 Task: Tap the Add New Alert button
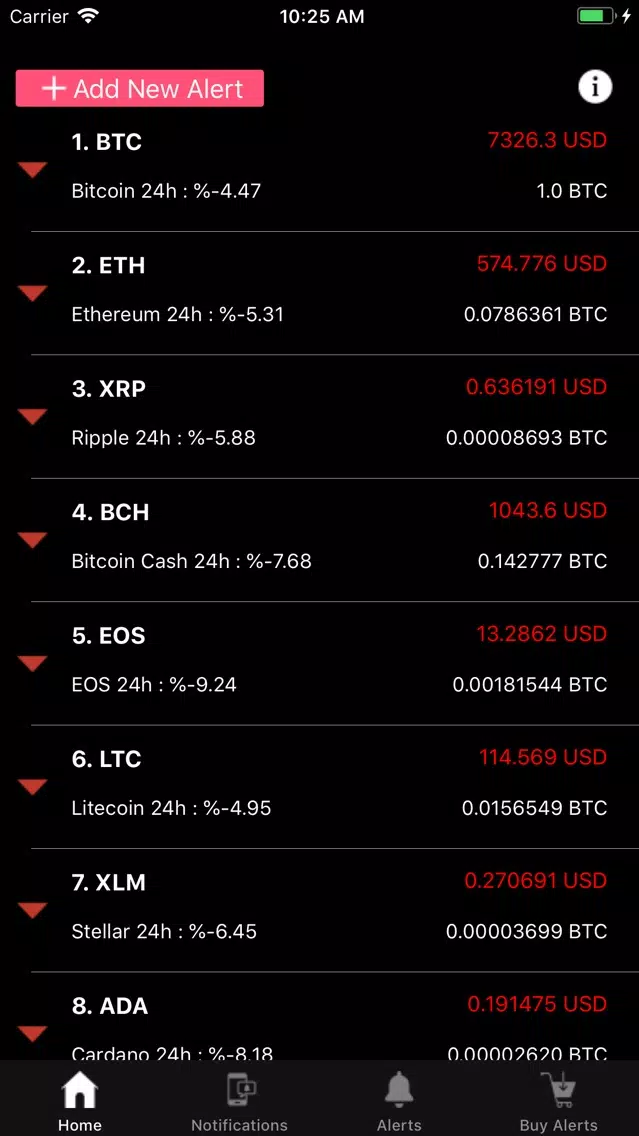[x=140, y=88]
